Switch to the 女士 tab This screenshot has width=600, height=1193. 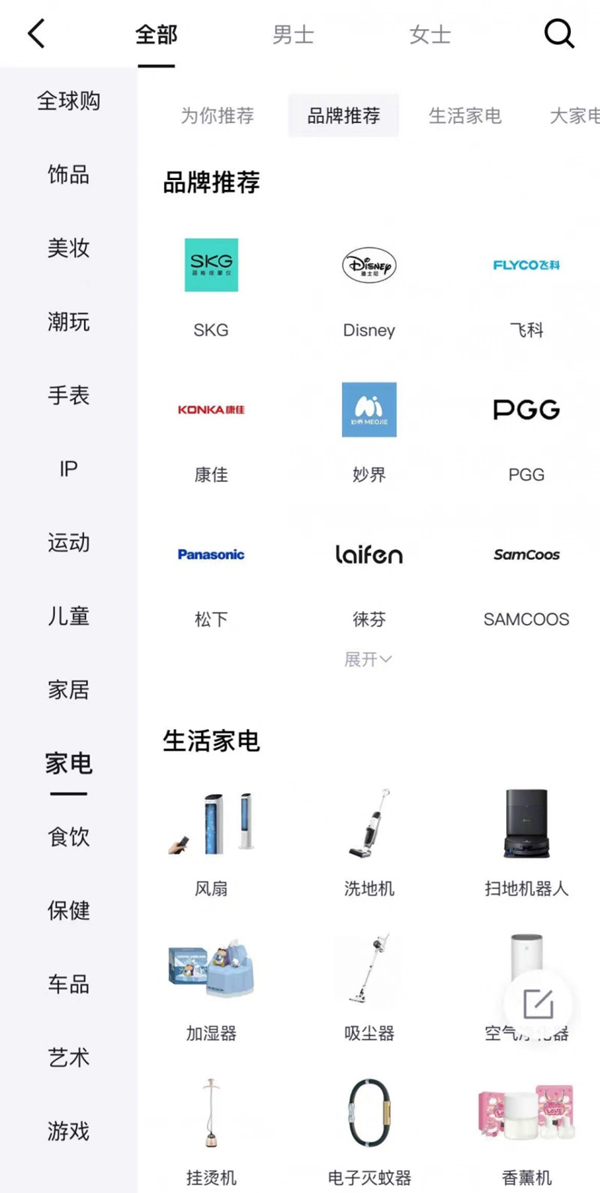(430, 35)
